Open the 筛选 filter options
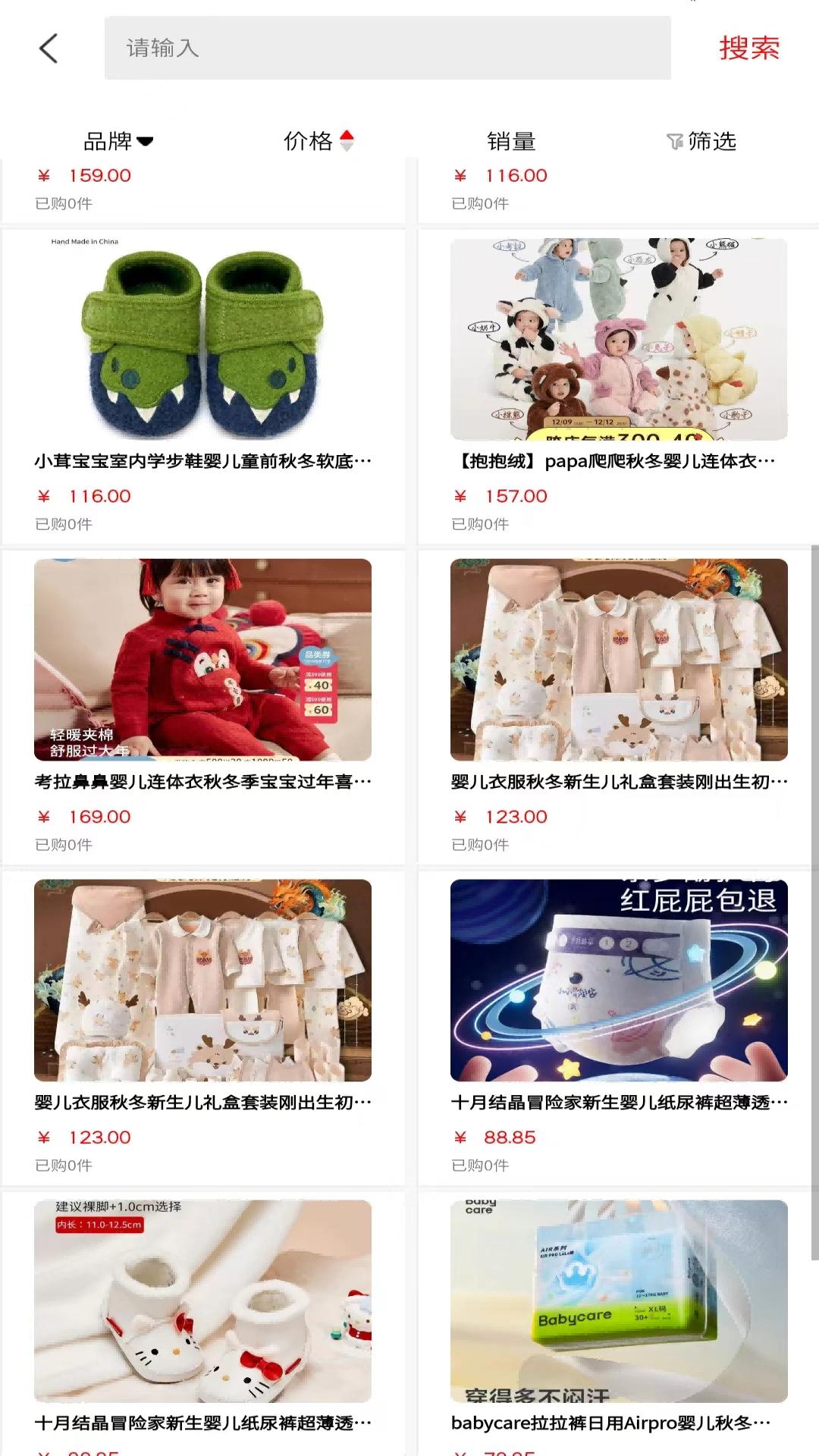819x1456 pixels. (x=701, y=141)
